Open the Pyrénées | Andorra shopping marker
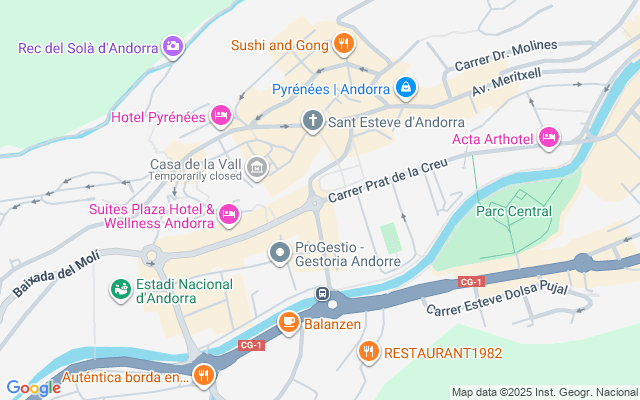Screen dimensions: 640x400 point(405,89)
